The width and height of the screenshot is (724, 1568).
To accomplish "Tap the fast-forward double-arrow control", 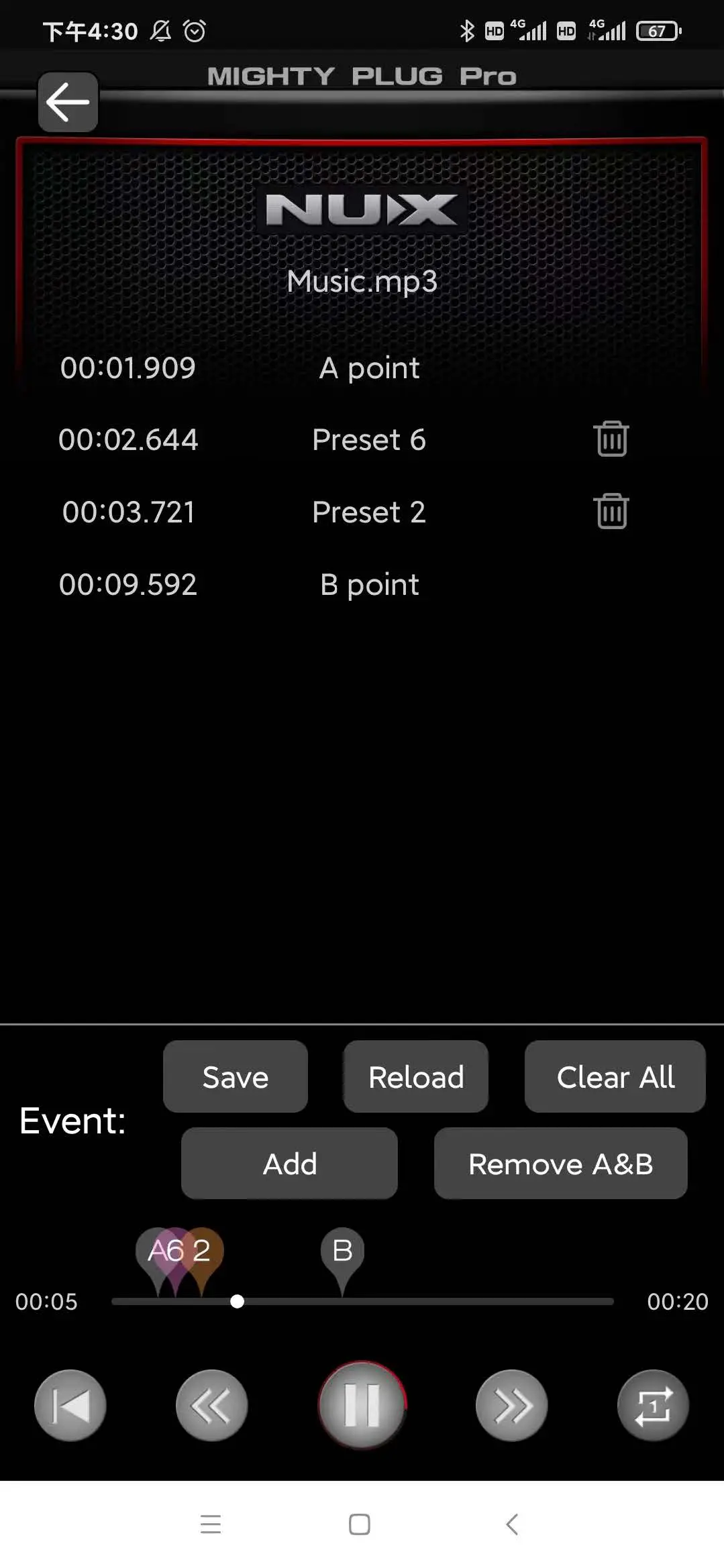I will (x=511, y=1406).
